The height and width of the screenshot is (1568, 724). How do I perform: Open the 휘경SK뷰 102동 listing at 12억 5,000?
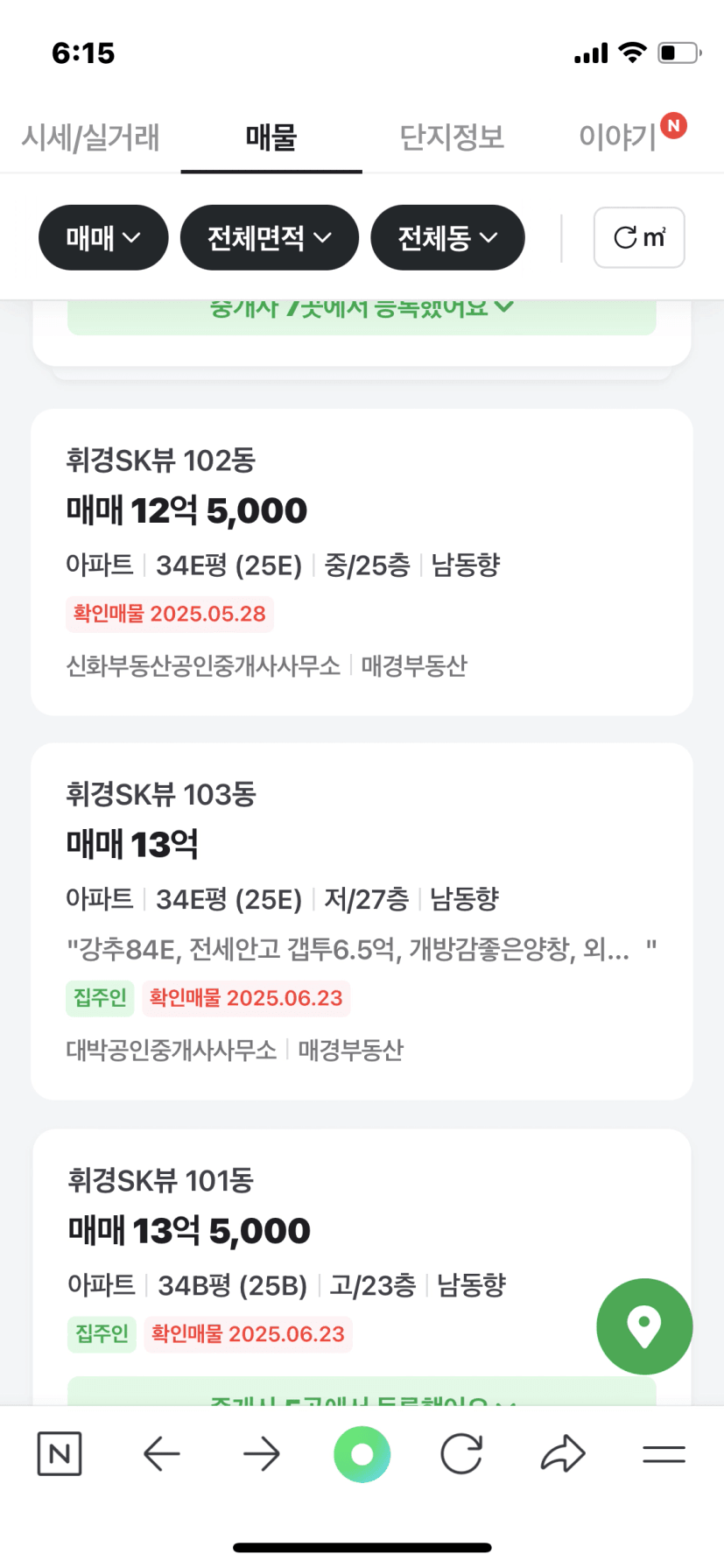362,562
